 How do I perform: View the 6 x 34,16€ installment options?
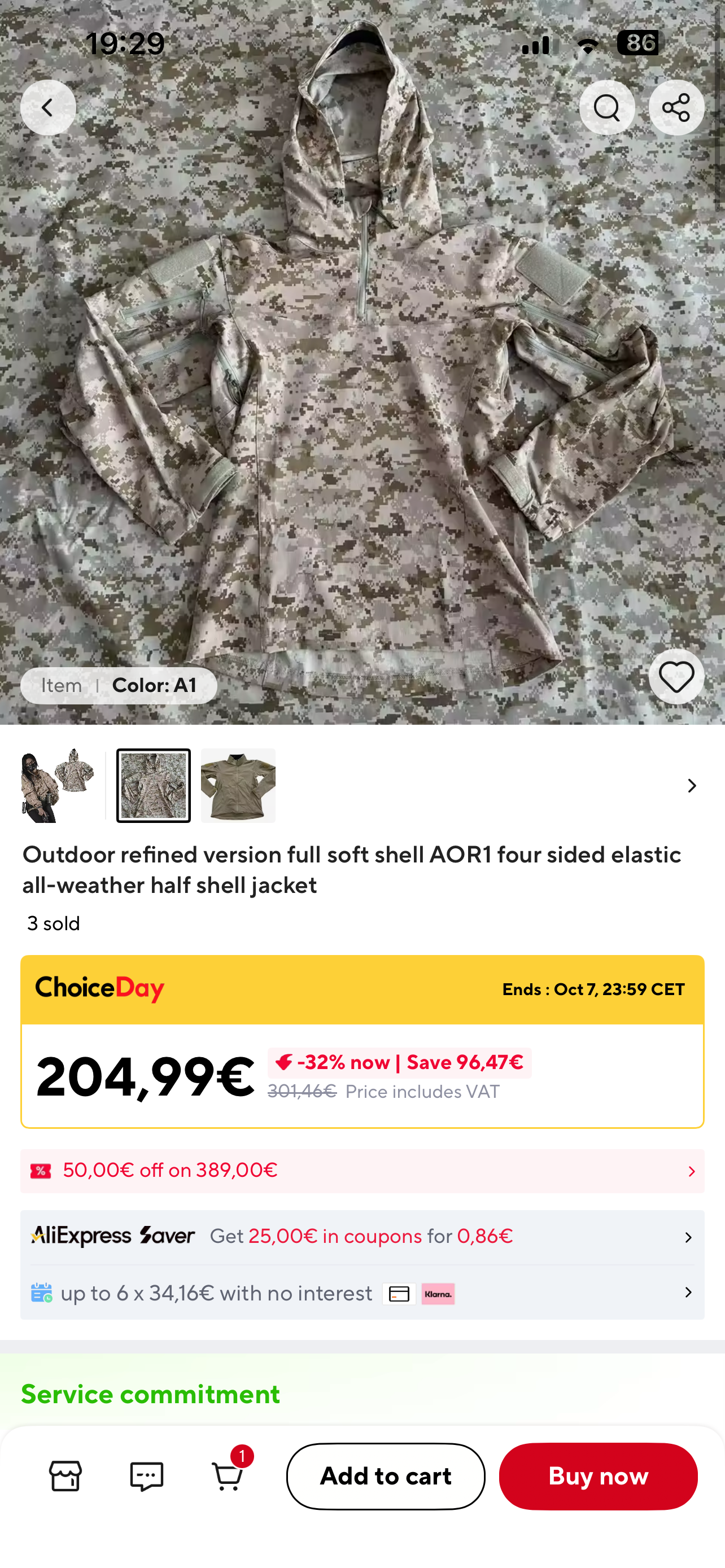[362, 1293]
